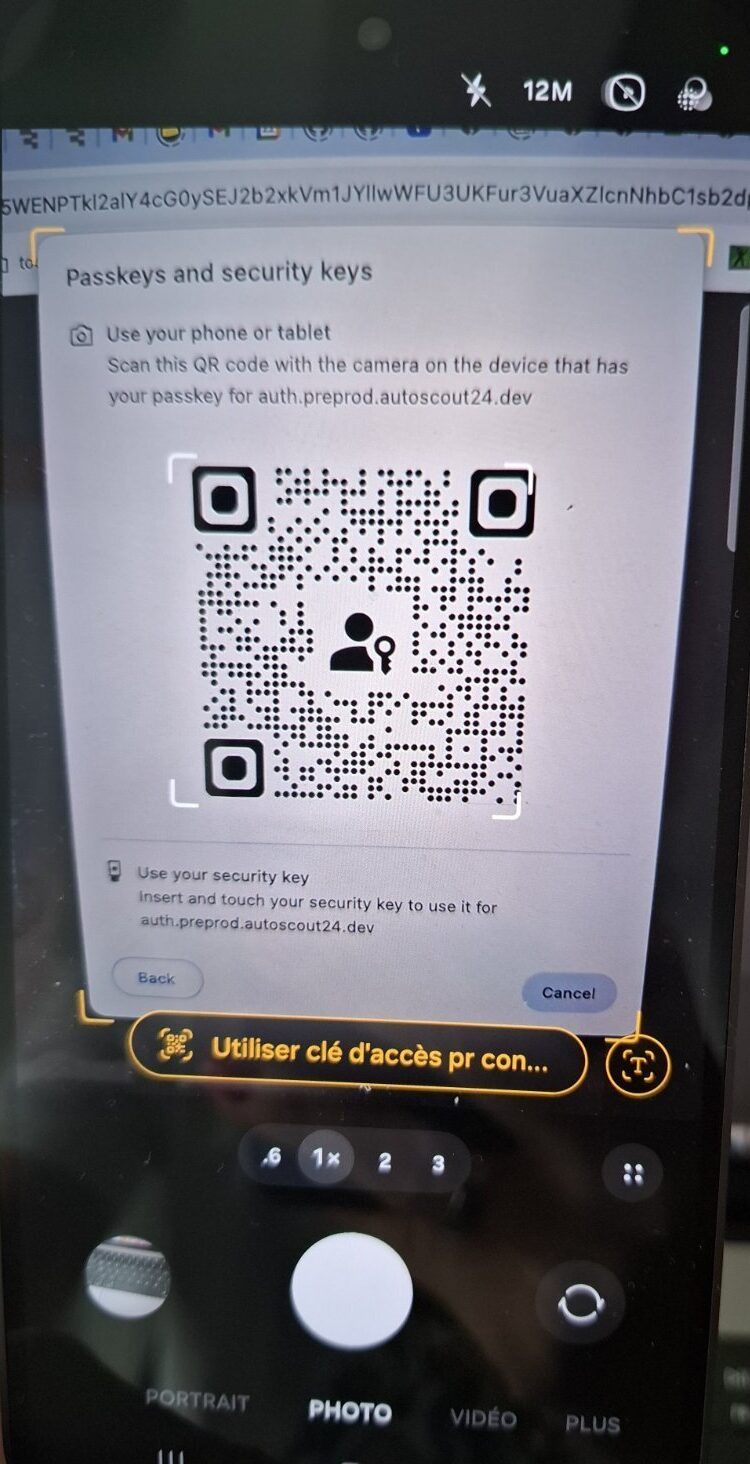The height and width of the screenshot is (1464, 750).
Task: Open the last photo gallery thumbnail
Action: [x=128, y=1277]
